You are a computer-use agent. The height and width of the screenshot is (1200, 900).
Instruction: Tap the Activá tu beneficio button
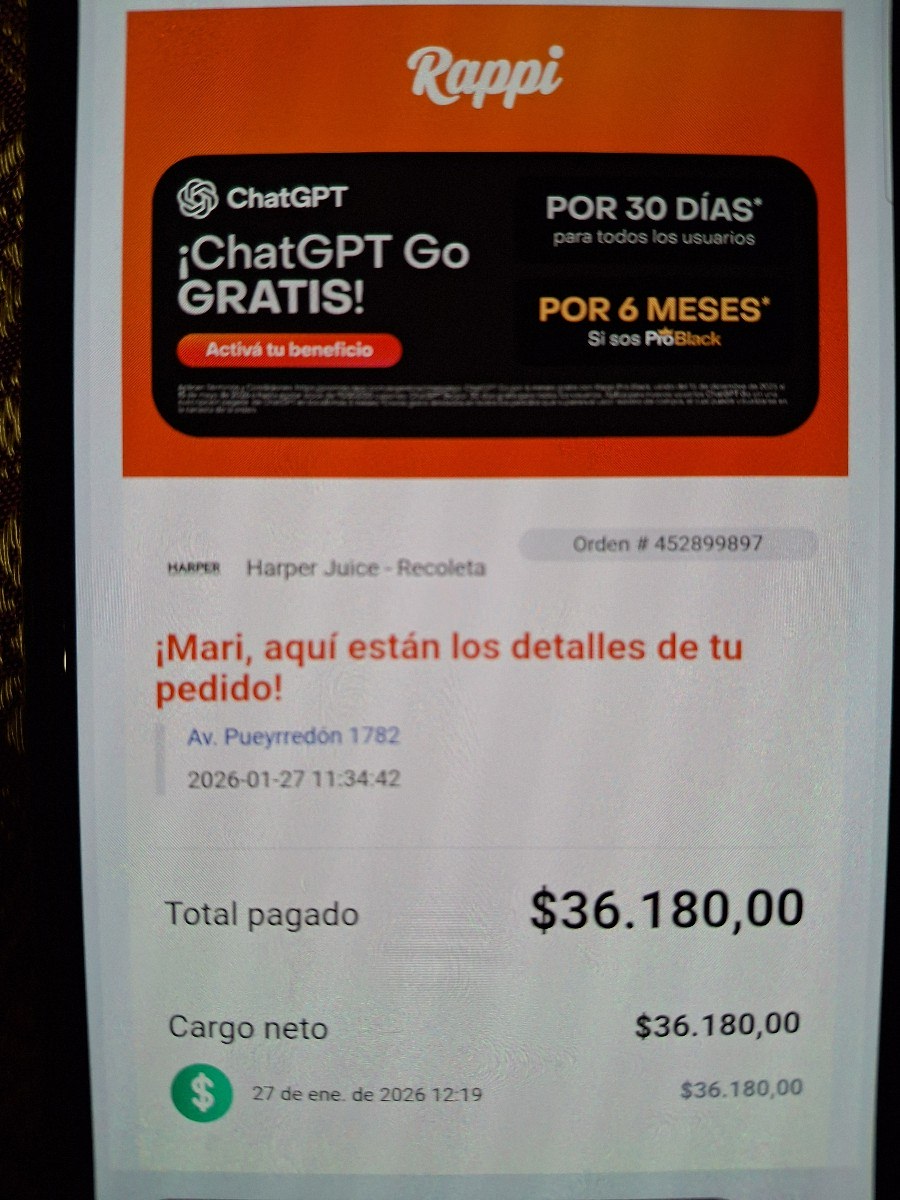click(x=289, y=350)
